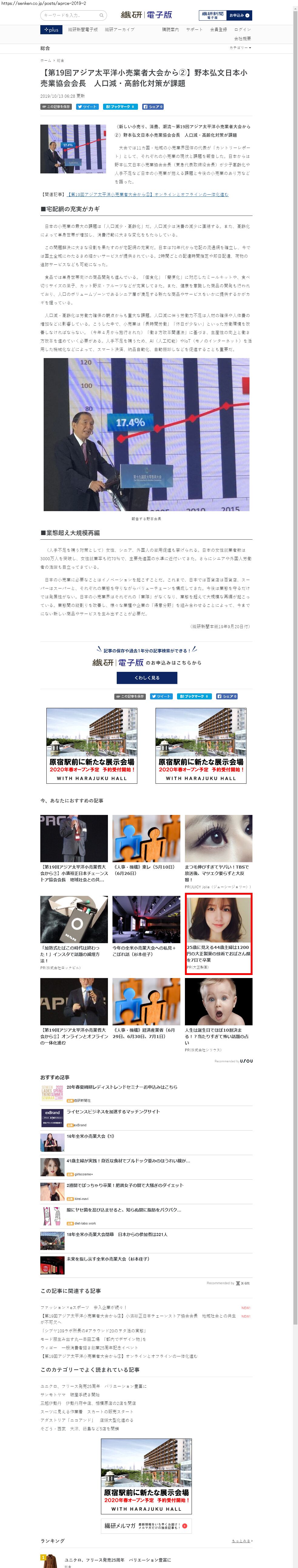298x1568 pixels.
Task: Open the 会員登録 registration link
Action: point(218,29)
